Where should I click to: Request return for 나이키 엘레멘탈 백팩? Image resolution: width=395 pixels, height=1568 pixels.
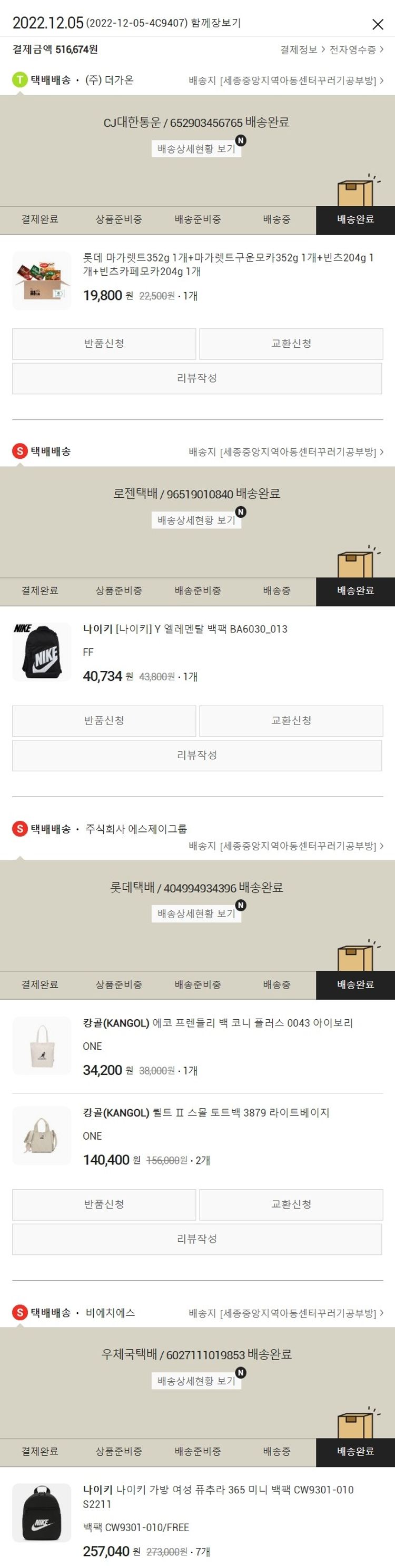click(x=104, y=721)
